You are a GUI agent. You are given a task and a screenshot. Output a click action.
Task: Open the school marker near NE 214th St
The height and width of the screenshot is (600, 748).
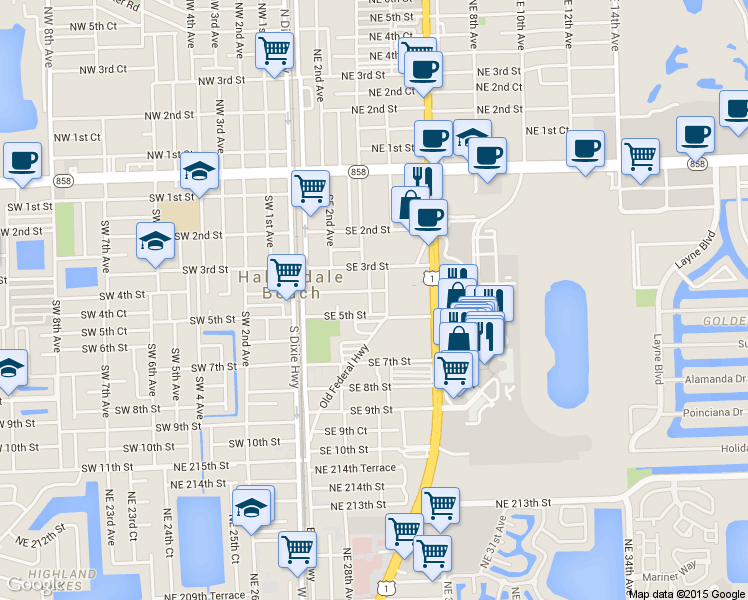[x=252, y=508]
